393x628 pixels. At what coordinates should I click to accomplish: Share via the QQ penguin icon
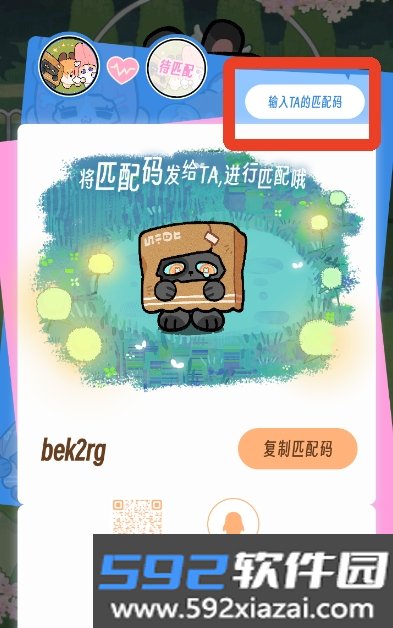[x=233, y=517]
